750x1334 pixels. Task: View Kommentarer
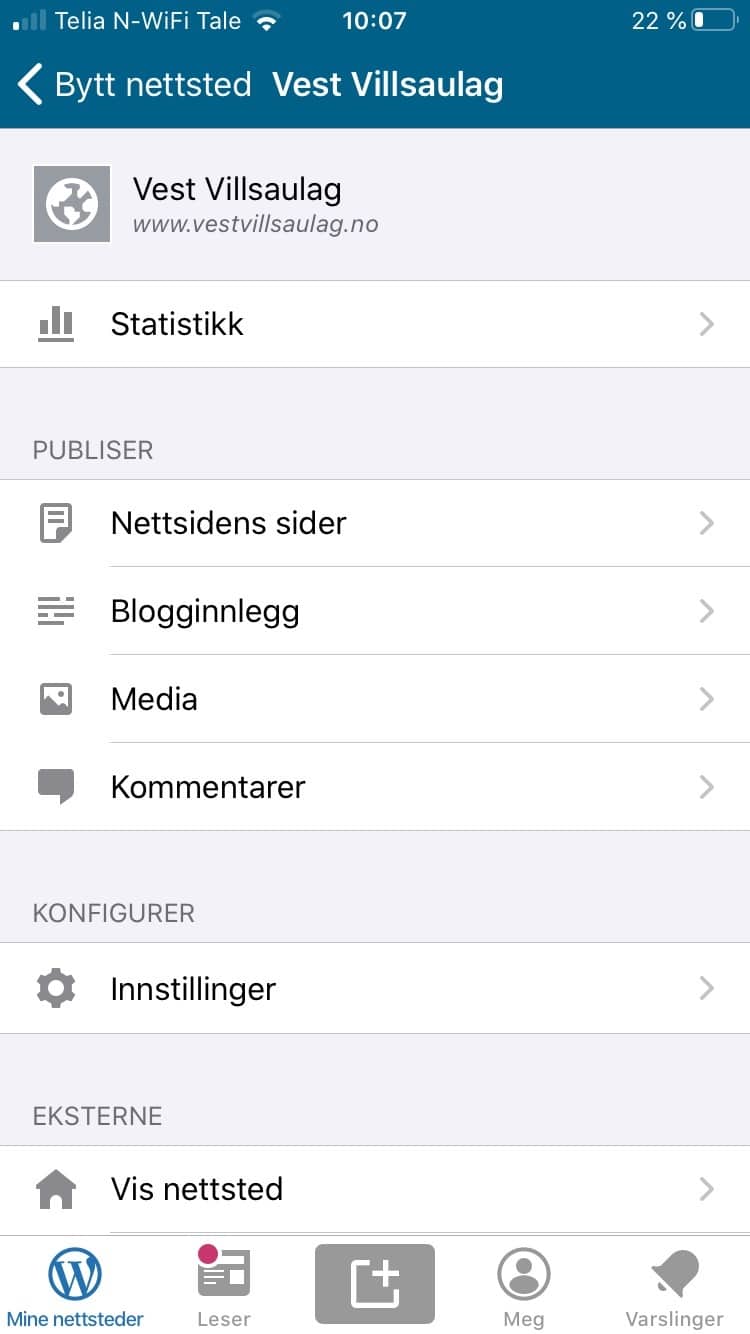[x=375, y=787]
